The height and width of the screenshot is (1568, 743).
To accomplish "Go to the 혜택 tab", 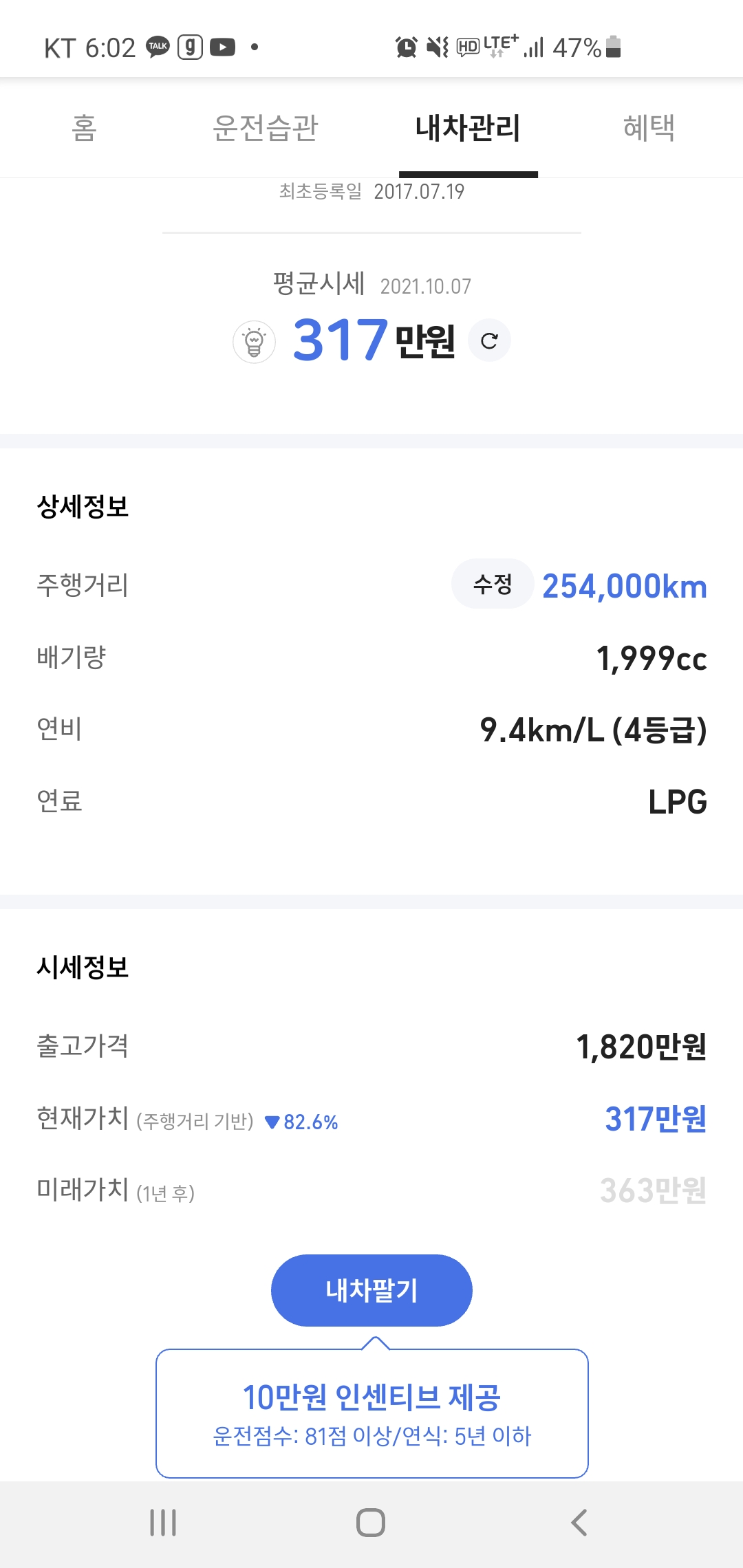I will click(x=649, y=128).
